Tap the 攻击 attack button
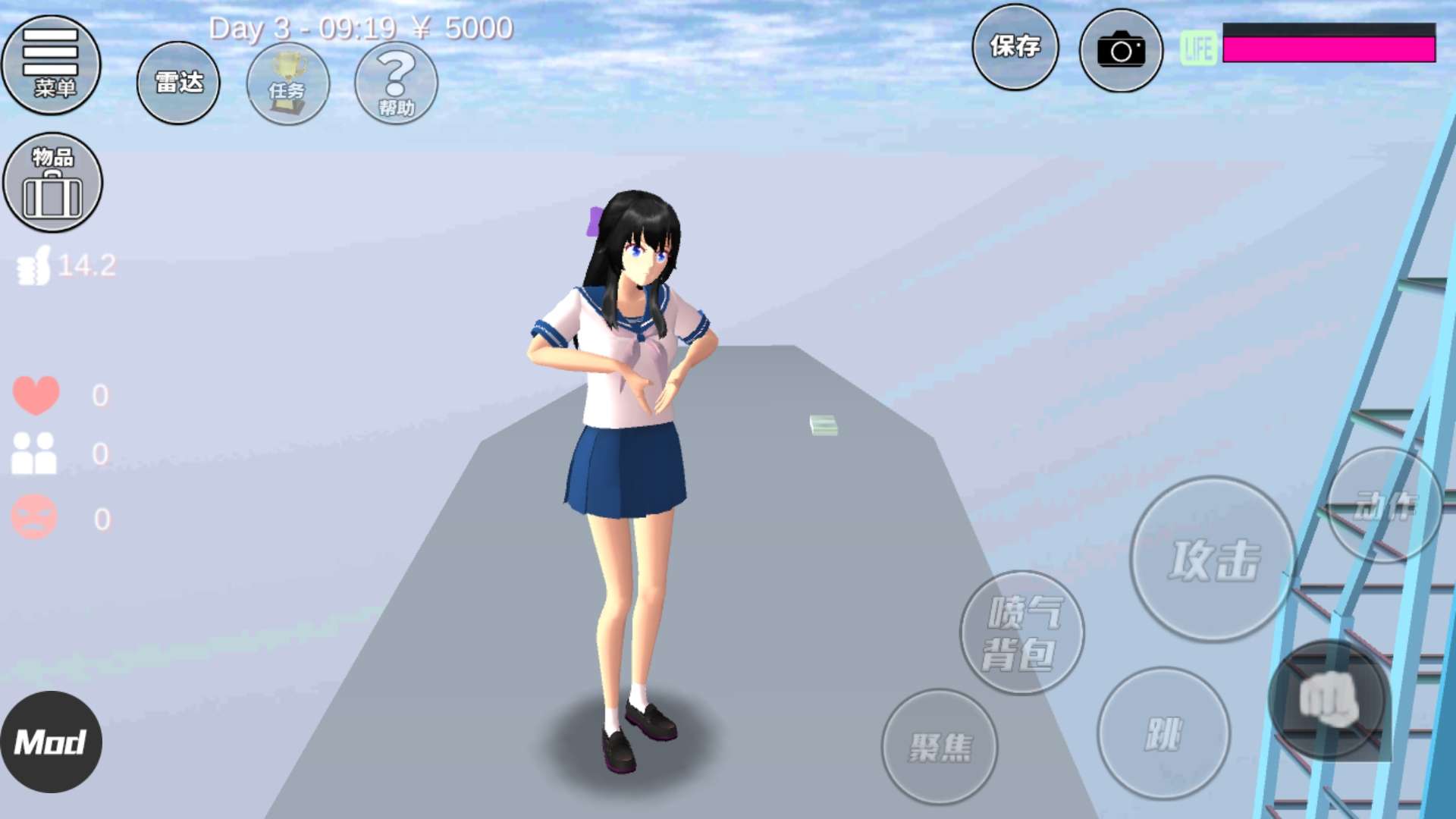Image resolution: width=1456 pixels, height=819 pixels. point(1212,560)
